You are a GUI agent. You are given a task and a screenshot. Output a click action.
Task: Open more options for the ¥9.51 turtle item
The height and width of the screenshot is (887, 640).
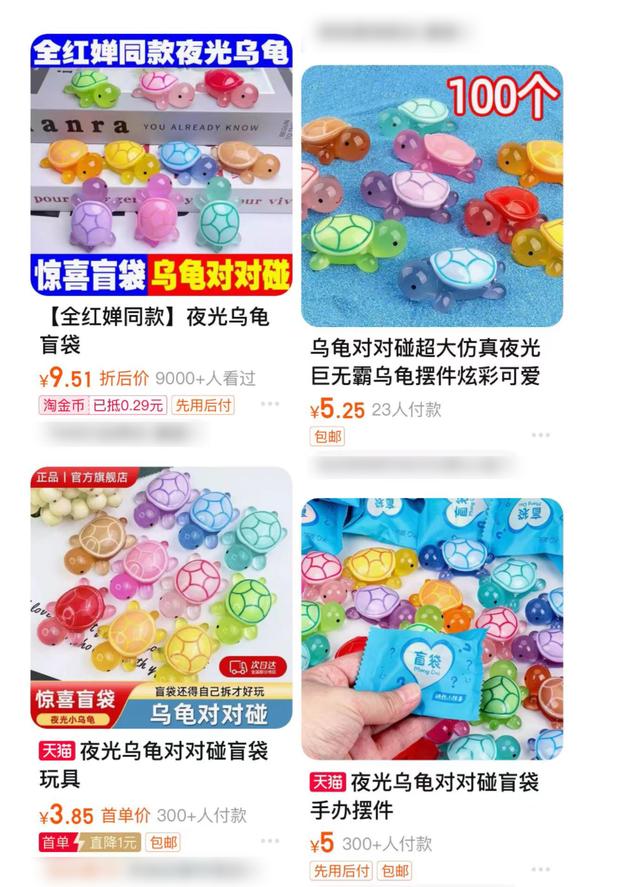270,405
